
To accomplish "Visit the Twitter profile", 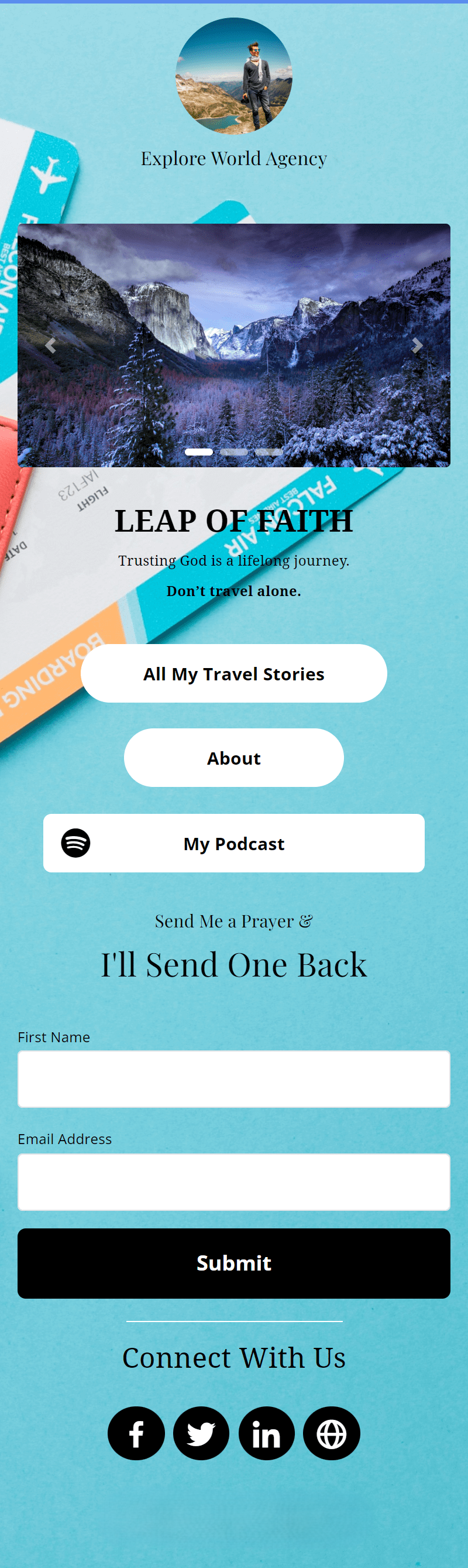I will click(x=201, y=1433).
